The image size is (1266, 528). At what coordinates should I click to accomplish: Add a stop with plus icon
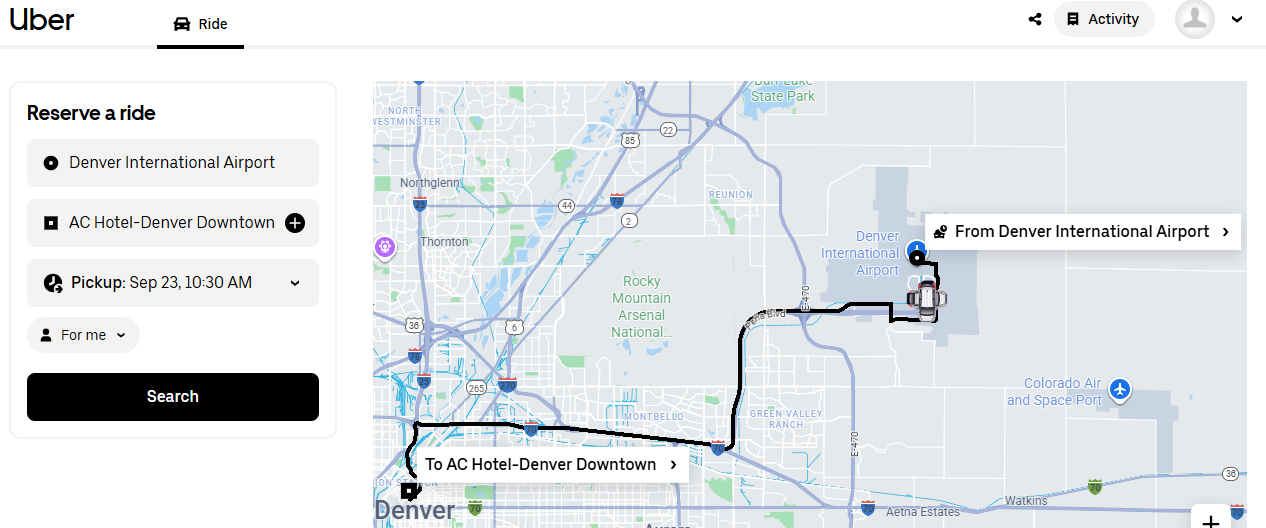click(295, 223)
